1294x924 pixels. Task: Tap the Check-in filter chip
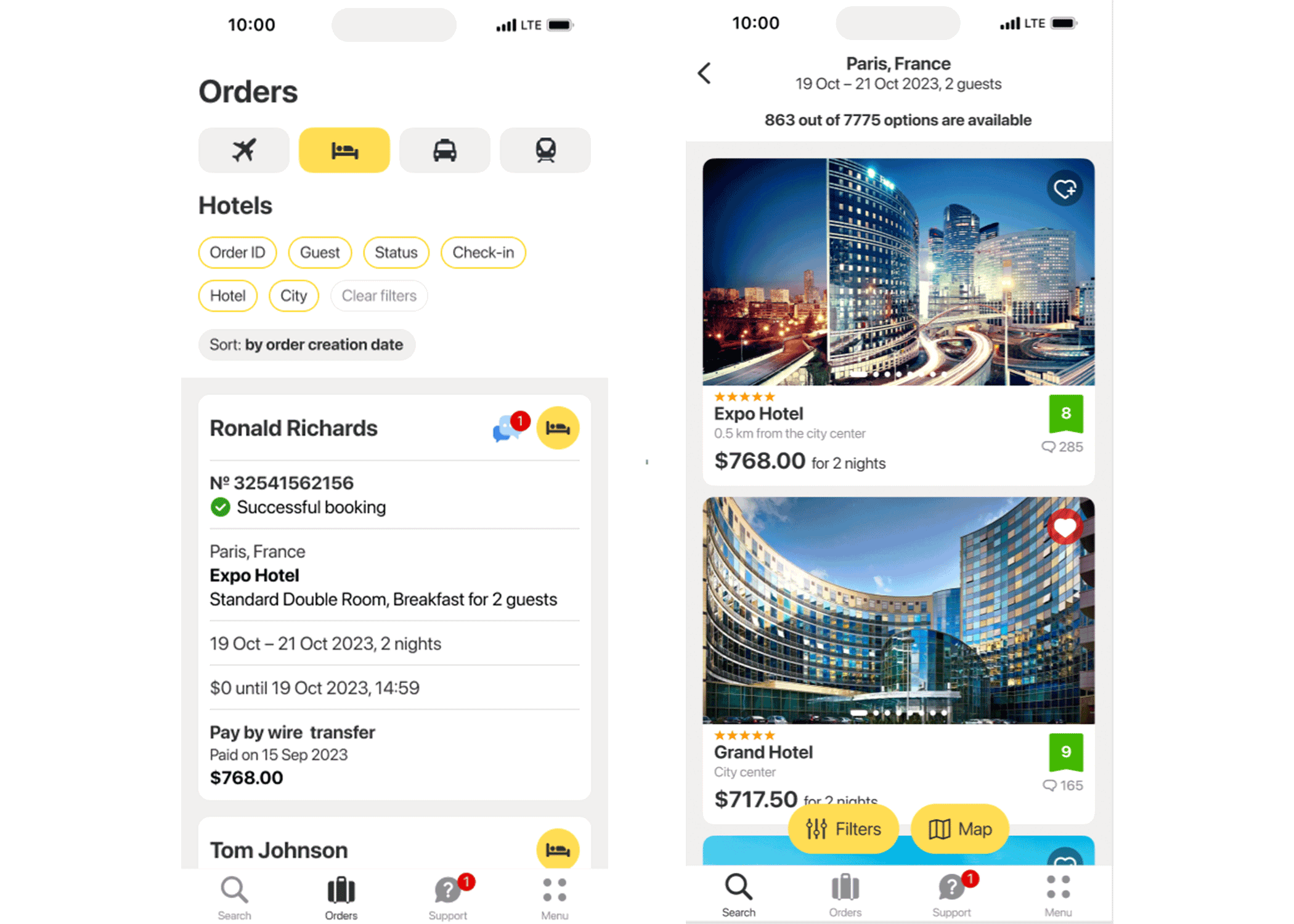point(483,253)
